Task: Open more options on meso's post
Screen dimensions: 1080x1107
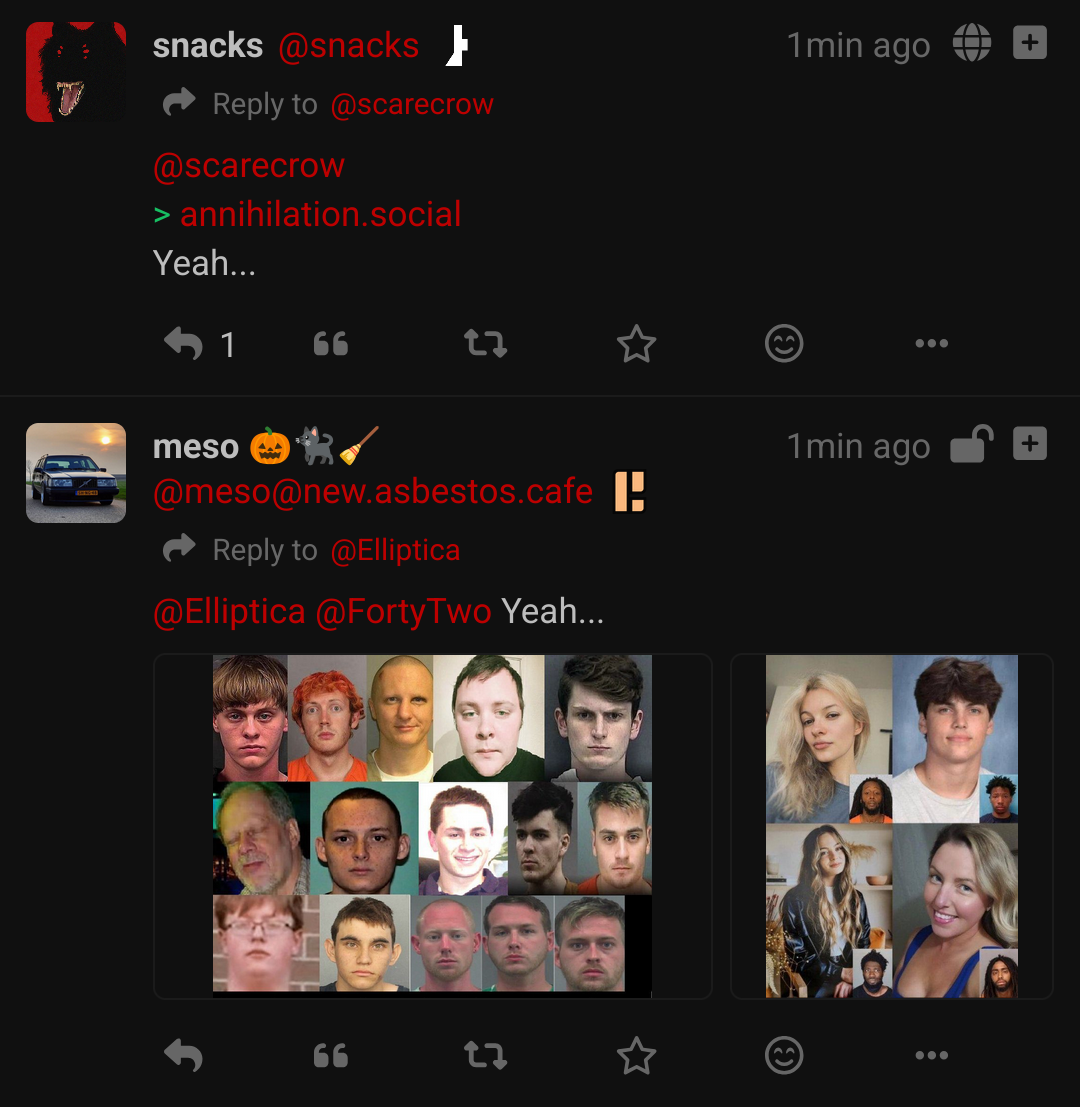Action: point(931,1056)
